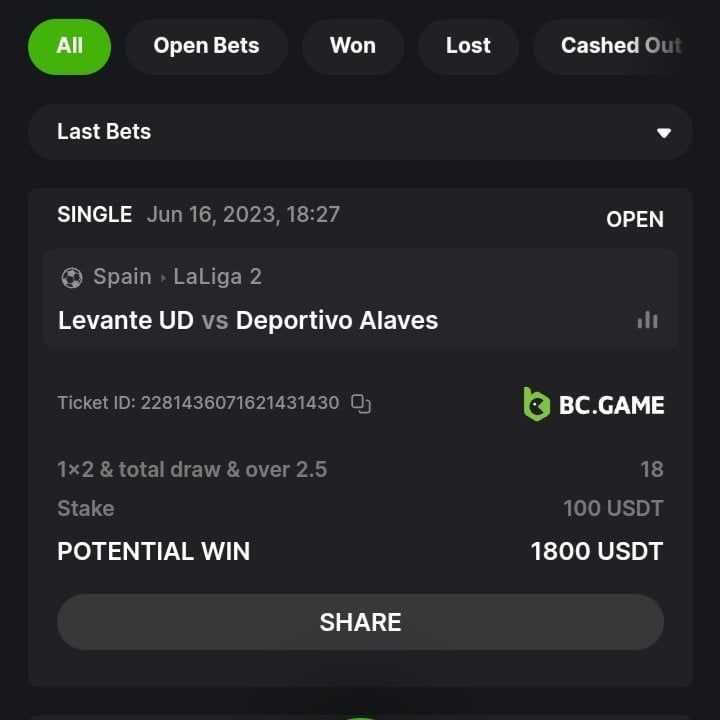Share this bet slip

360,622
